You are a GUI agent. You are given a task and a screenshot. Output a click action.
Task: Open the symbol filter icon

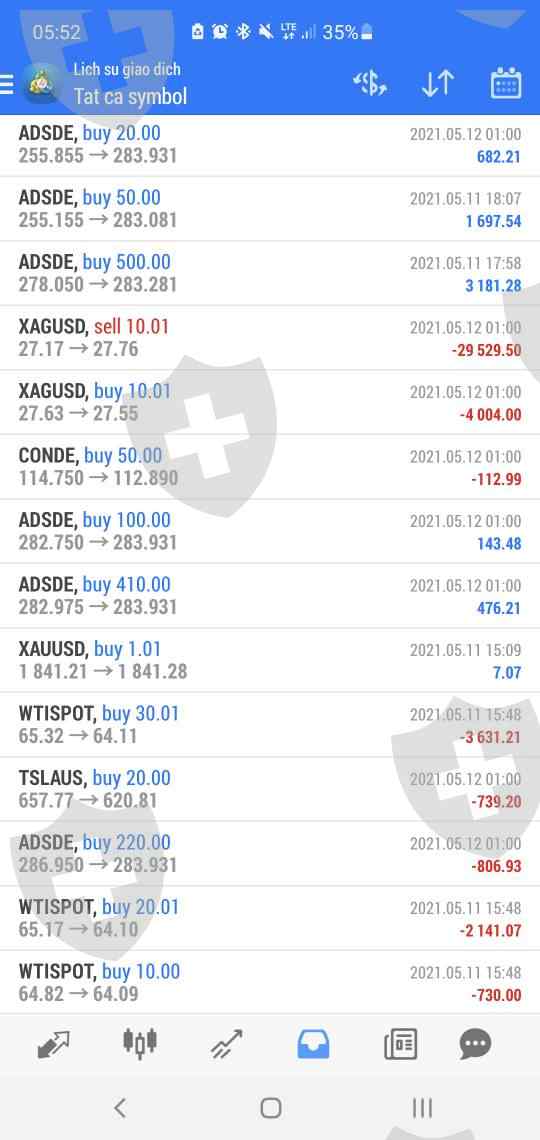(x=369, y=84)
